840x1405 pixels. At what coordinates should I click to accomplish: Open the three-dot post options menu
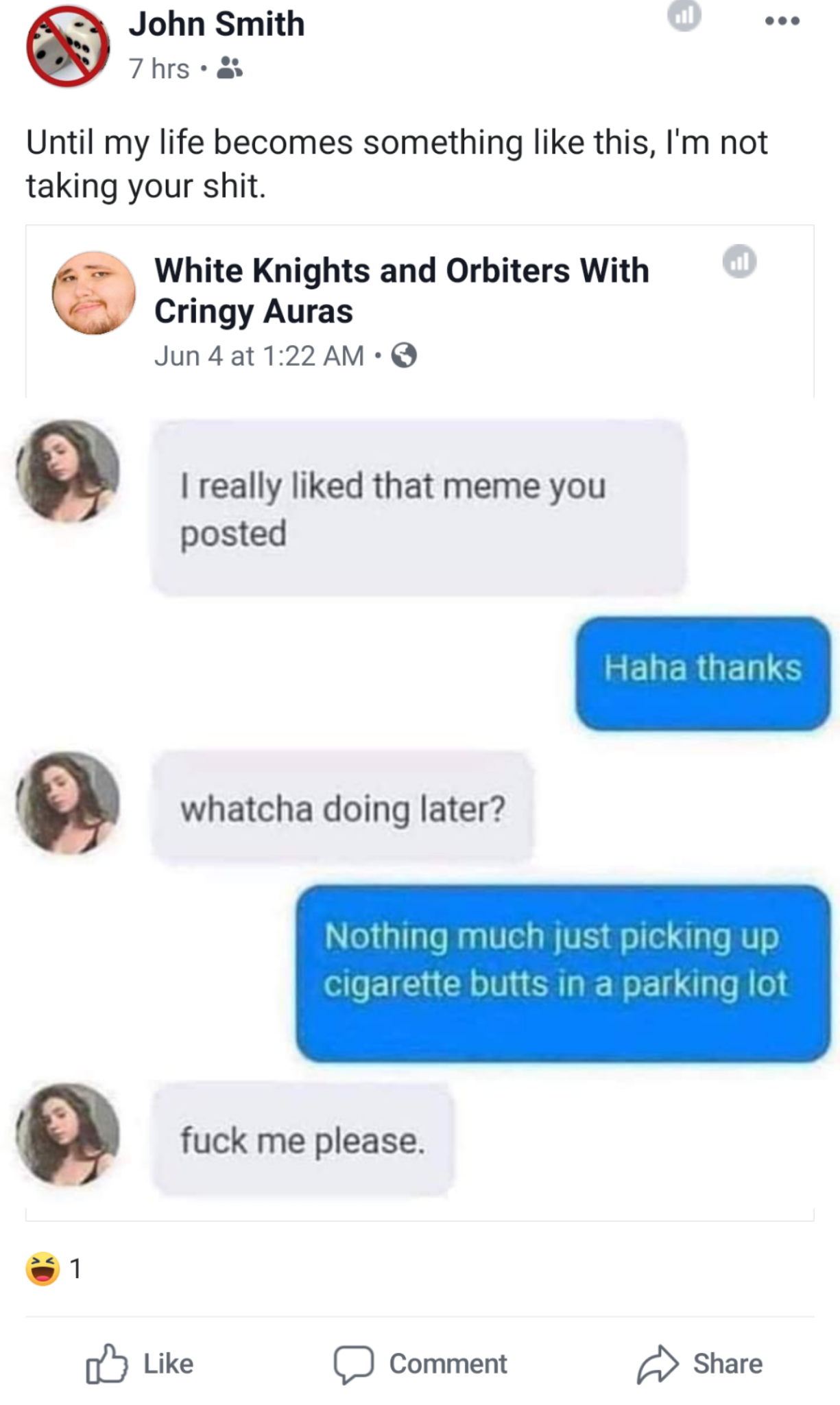click(x=782, y=21)
